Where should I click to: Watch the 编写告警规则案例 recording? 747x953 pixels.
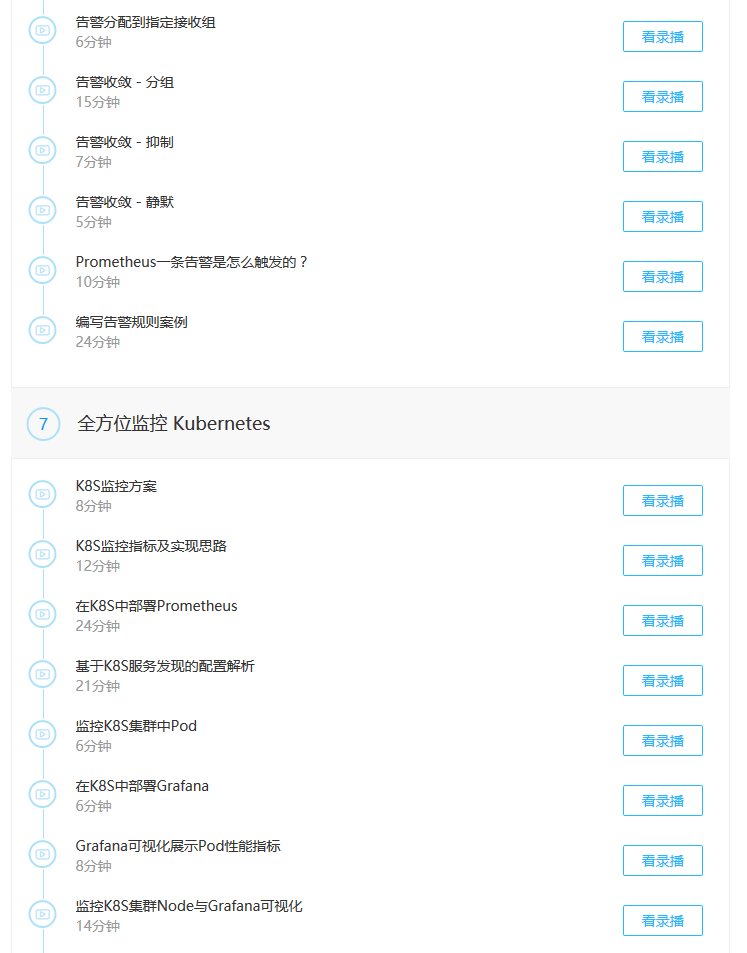[x=662, y=337]
